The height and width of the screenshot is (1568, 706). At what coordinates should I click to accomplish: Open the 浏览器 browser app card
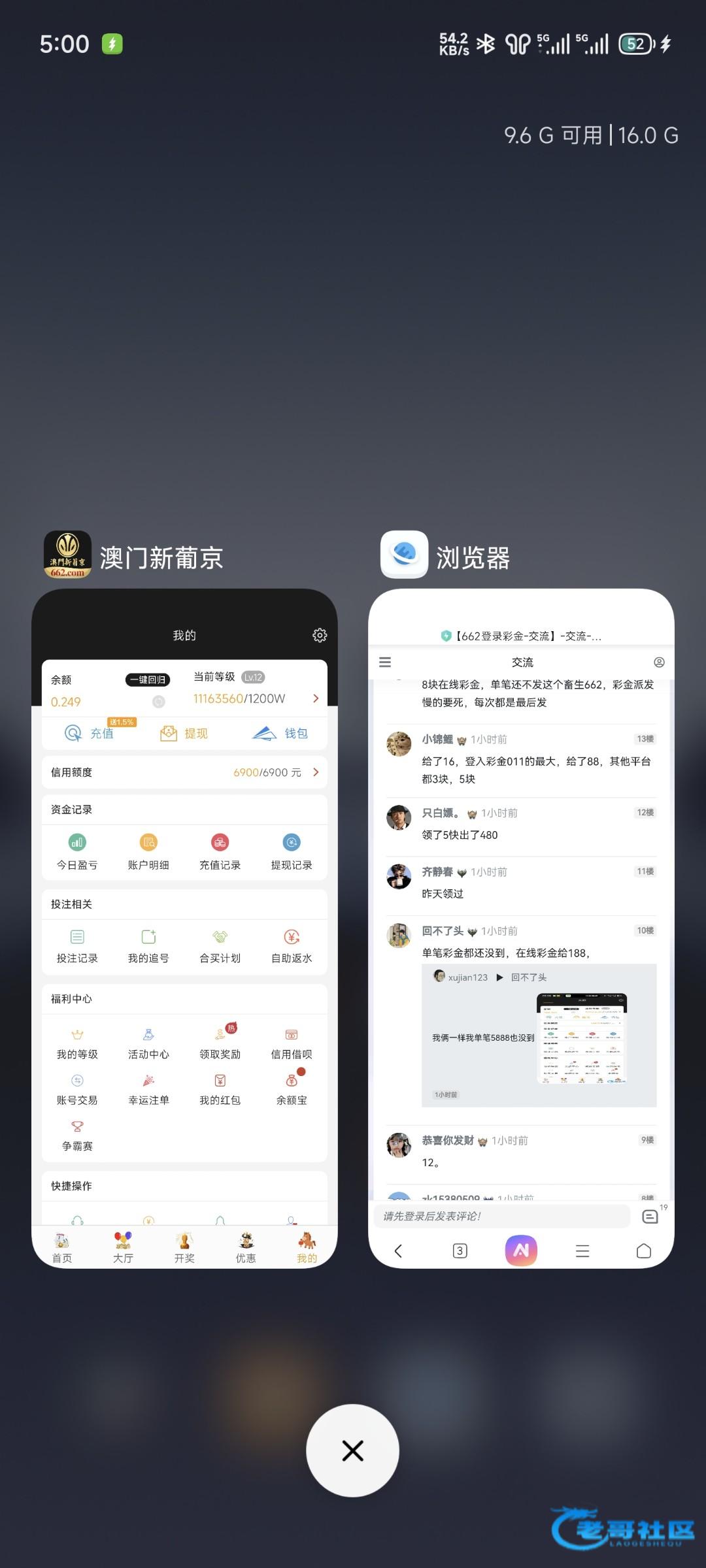point(521,928)
